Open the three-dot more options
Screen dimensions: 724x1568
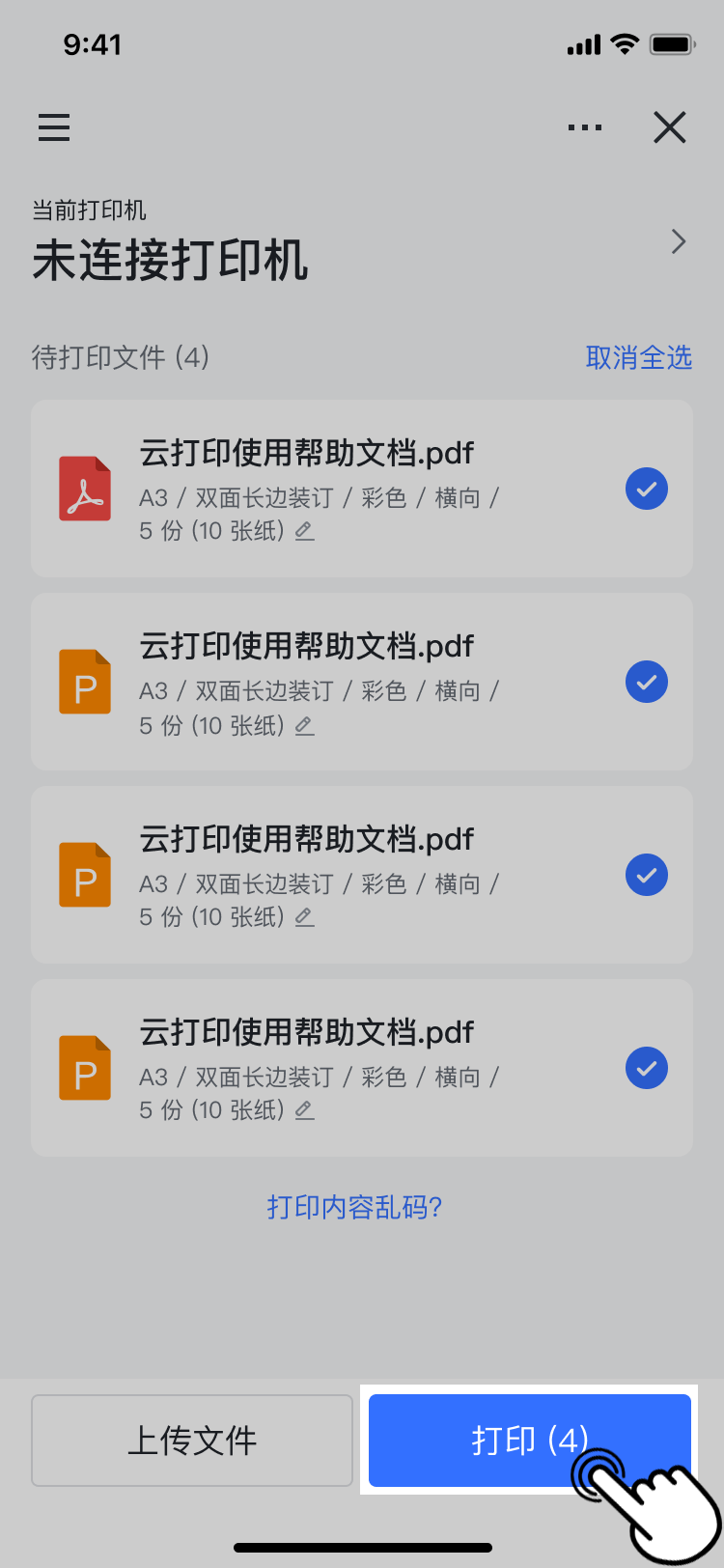point(585,127)
